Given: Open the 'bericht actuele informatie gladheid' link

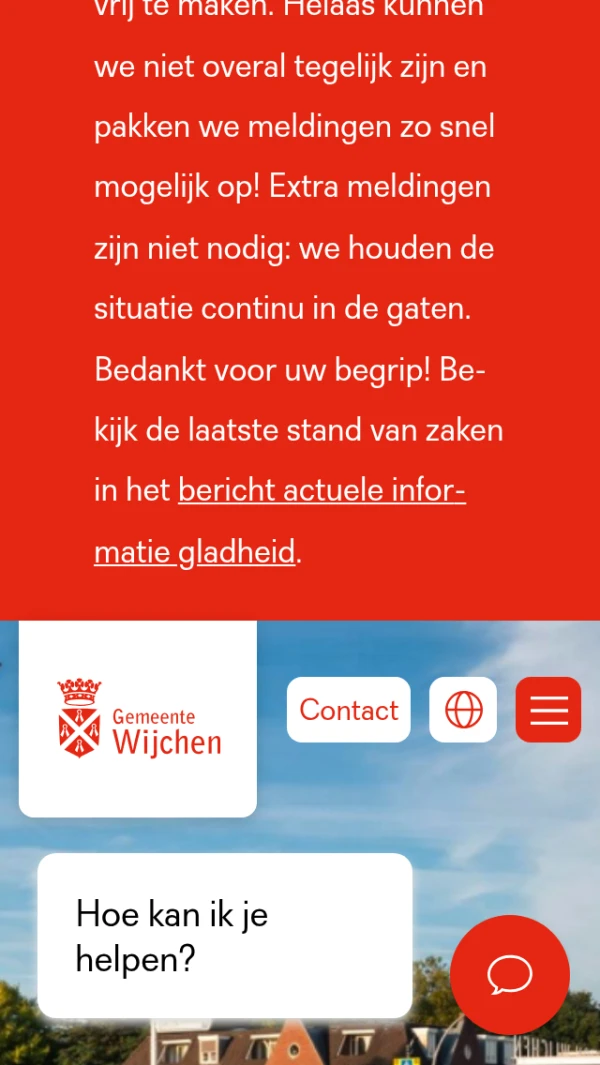Looking at the screenshot, I should (320, 491).
